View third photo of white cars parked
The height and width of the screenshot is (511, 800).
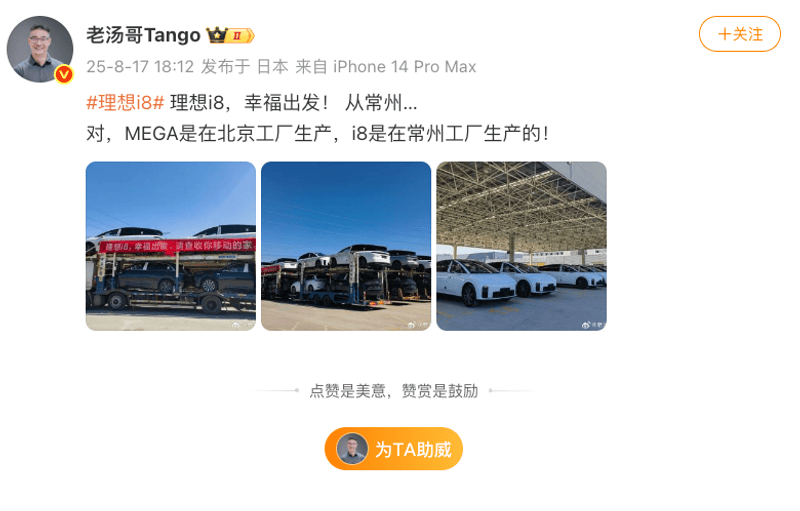tap(521, 246)
